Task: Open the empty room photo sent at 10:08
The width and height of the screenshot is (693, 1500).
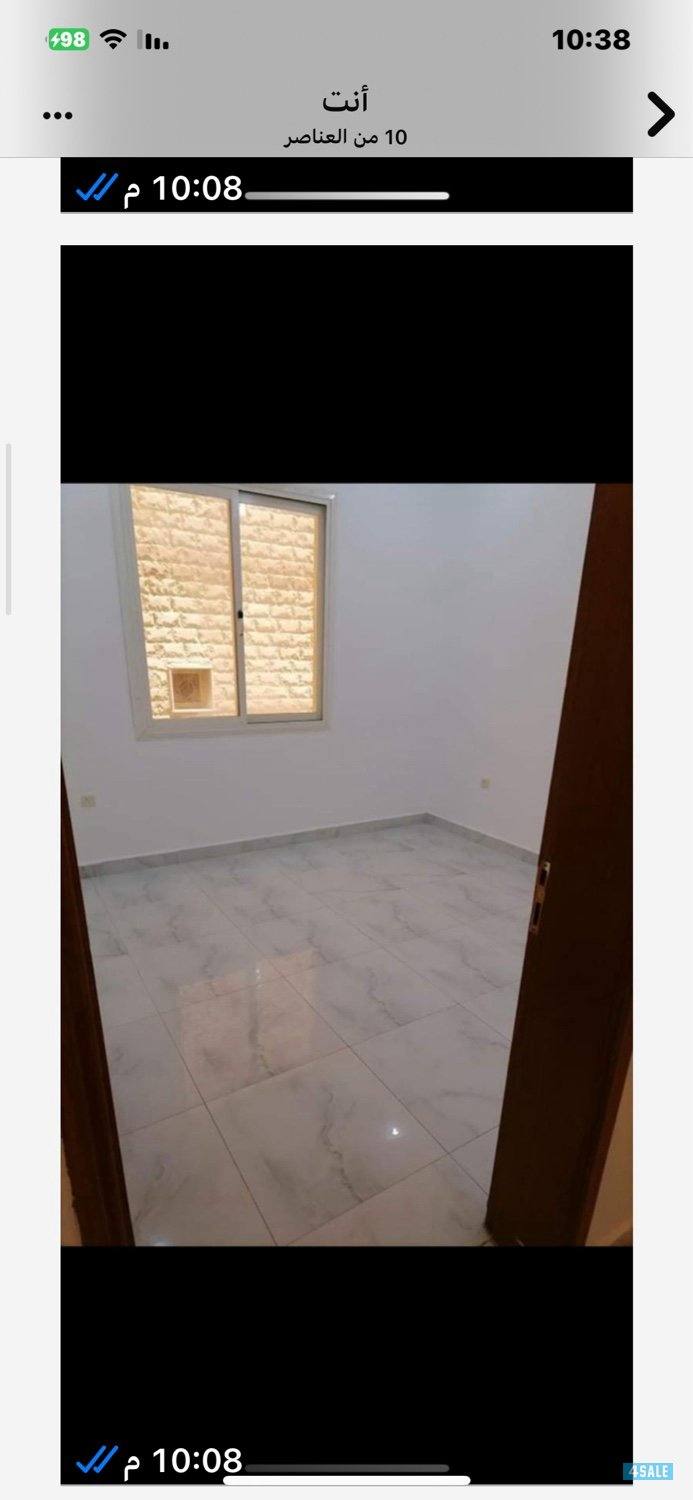Action: 346,864
